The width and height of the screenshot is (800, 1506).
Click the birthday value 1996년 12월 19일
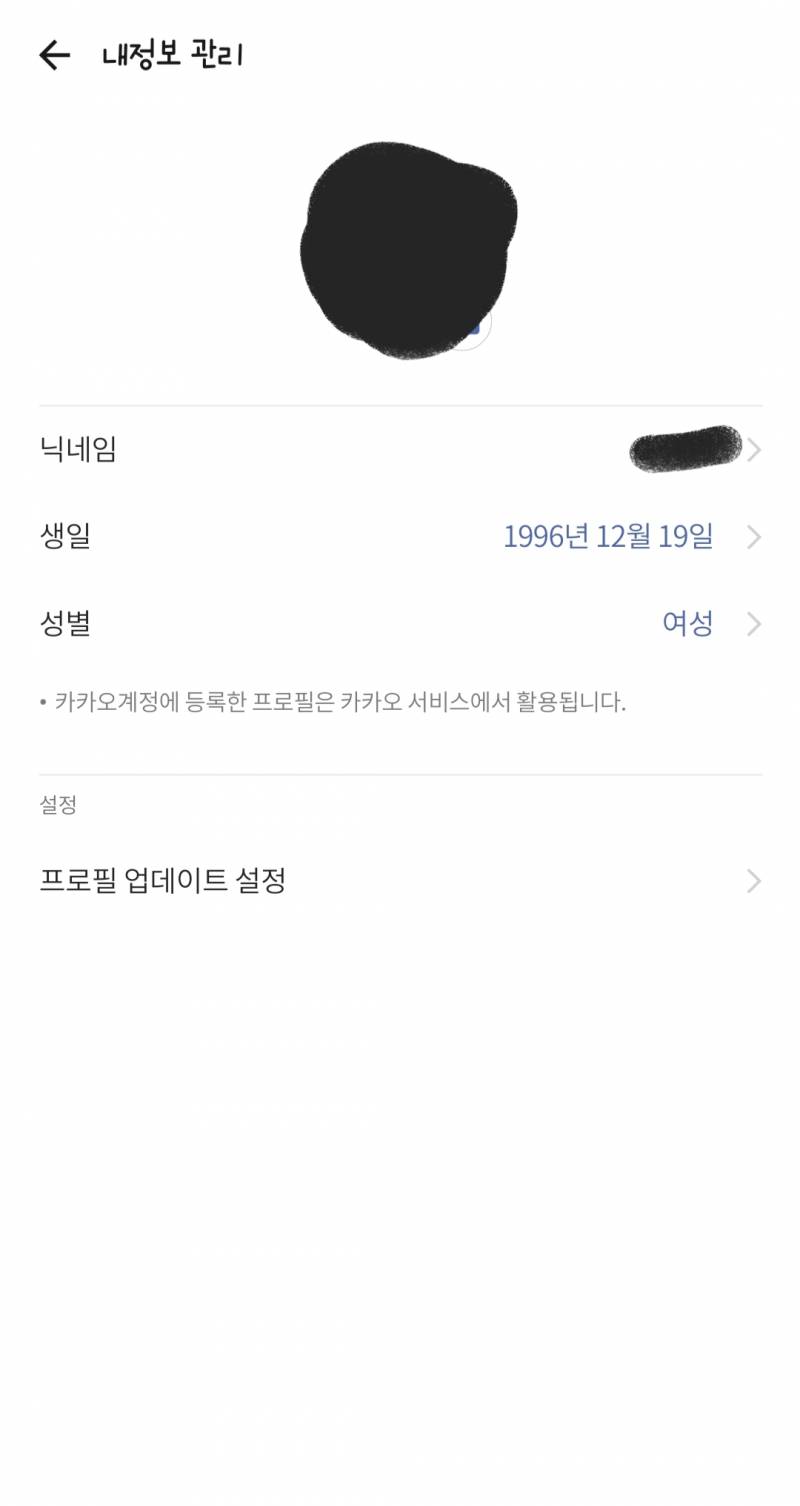[x=610, y=537]
